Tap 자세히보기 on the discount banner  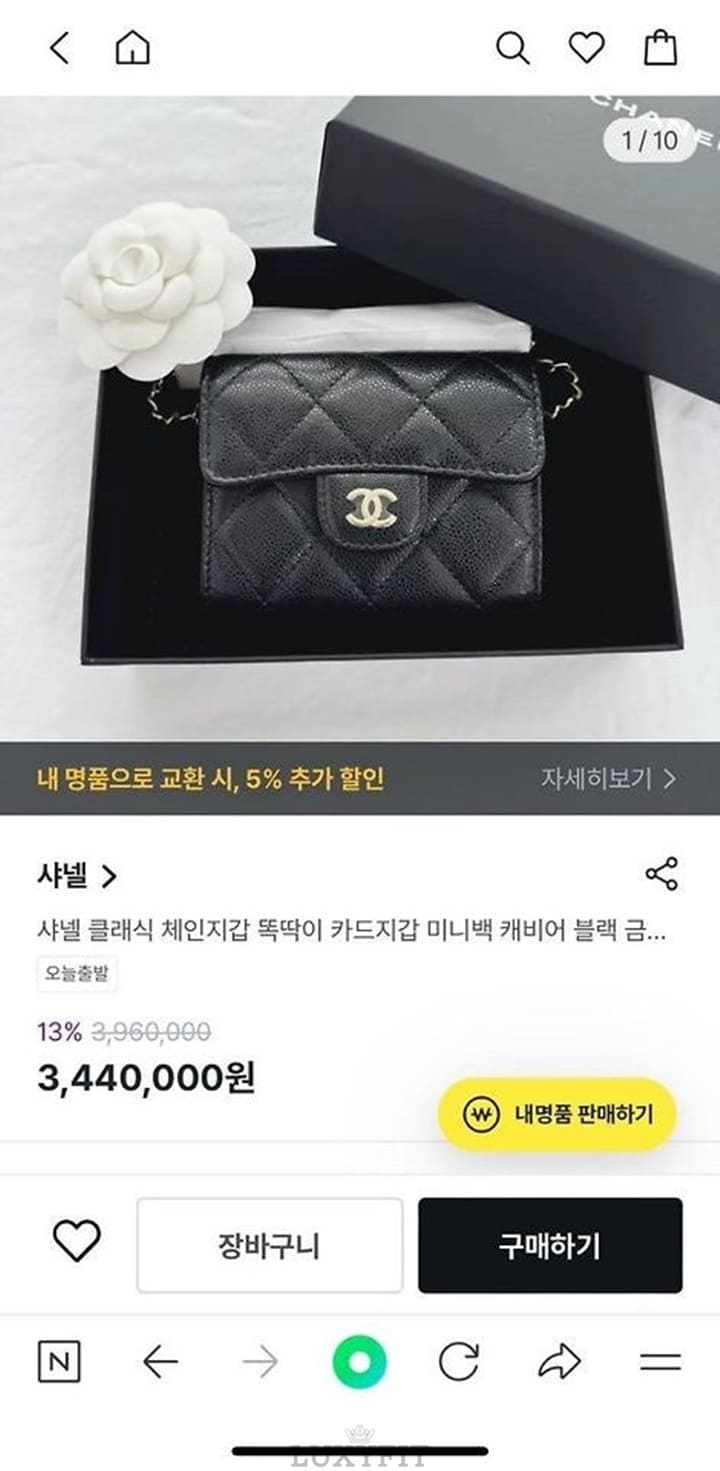pyautogui.click(x=608, y=778)
